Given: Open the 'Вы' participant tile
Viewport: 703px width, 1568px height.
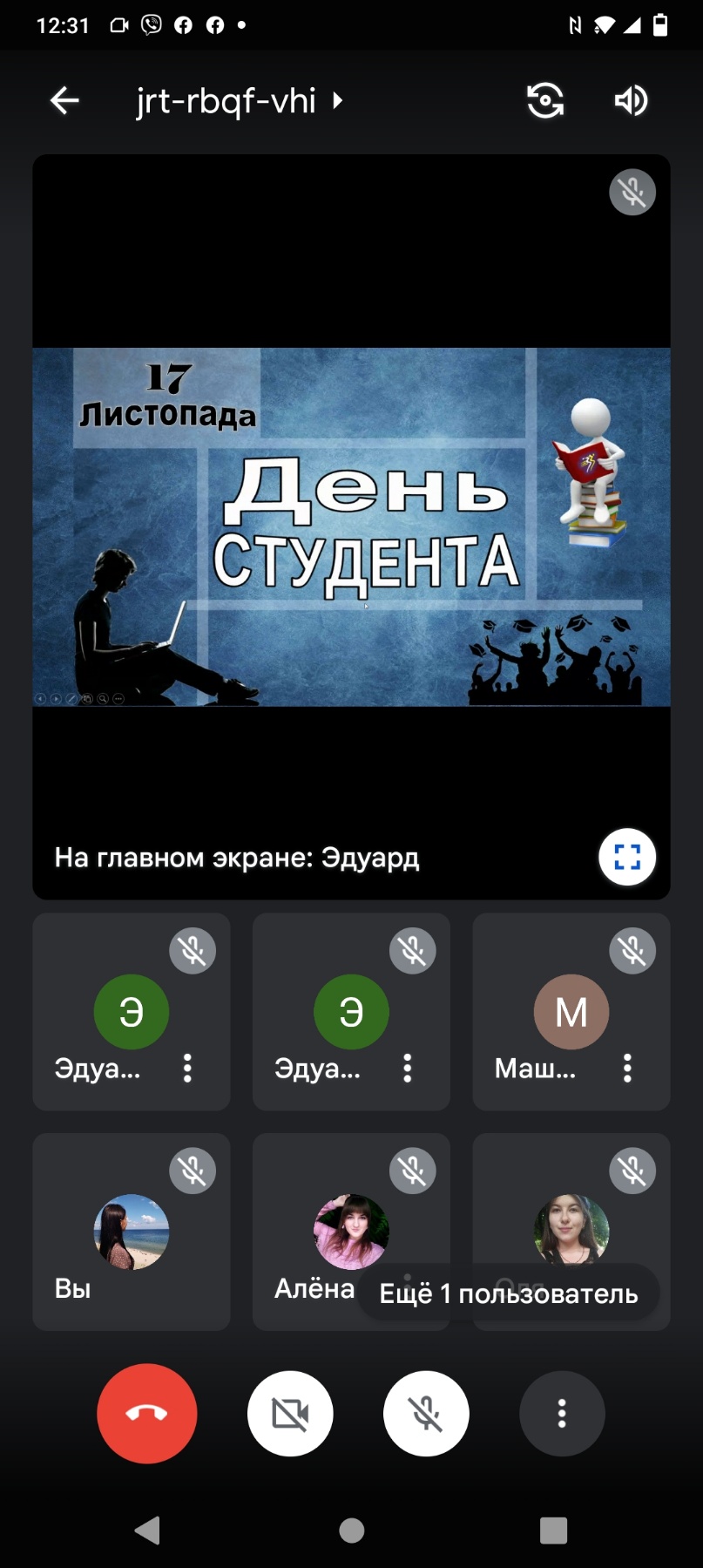Looking at the screenshot, I should click(x=131, y=1231).
